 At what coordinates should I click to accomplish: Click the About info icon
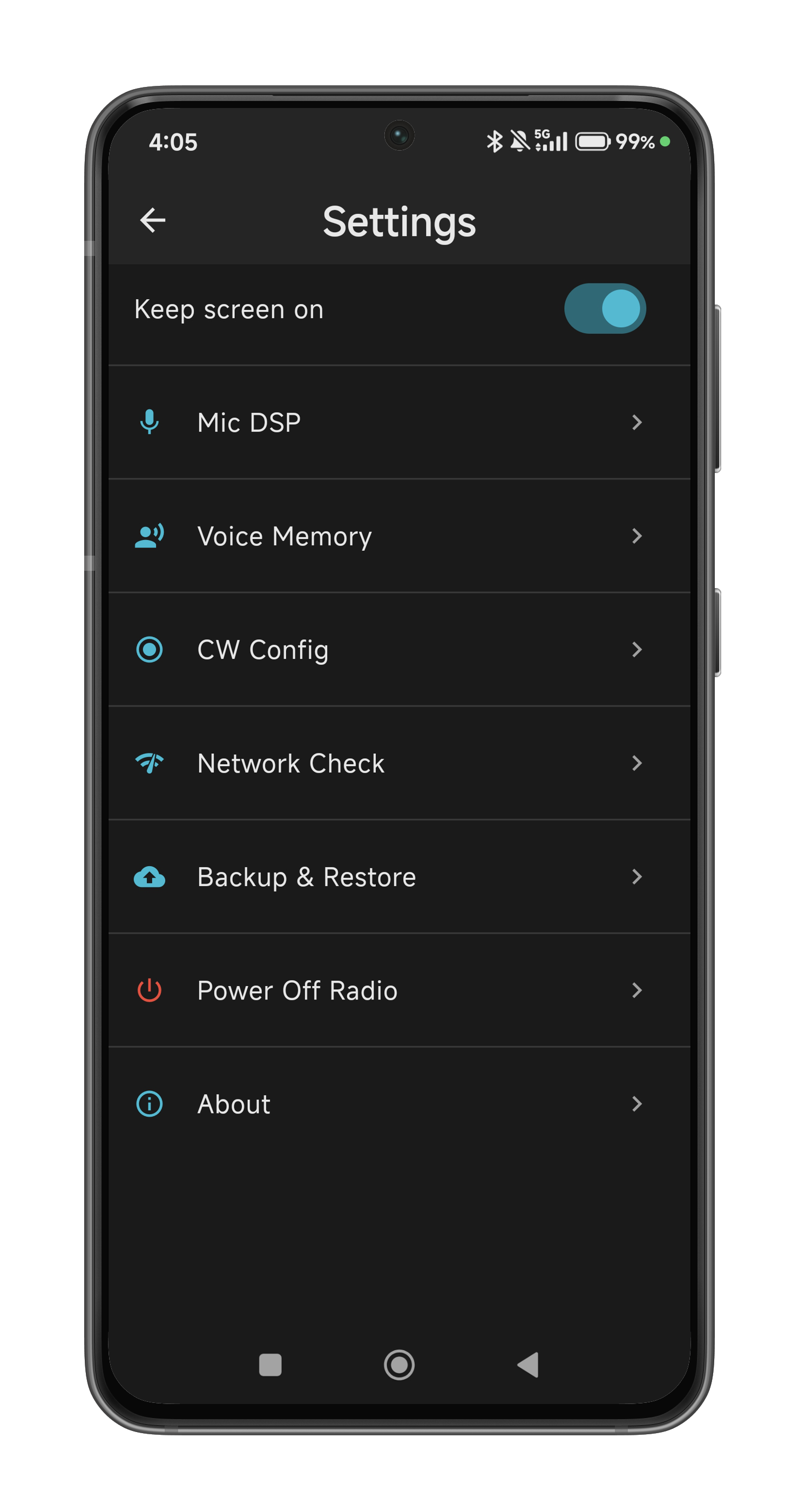(149, 1104)
